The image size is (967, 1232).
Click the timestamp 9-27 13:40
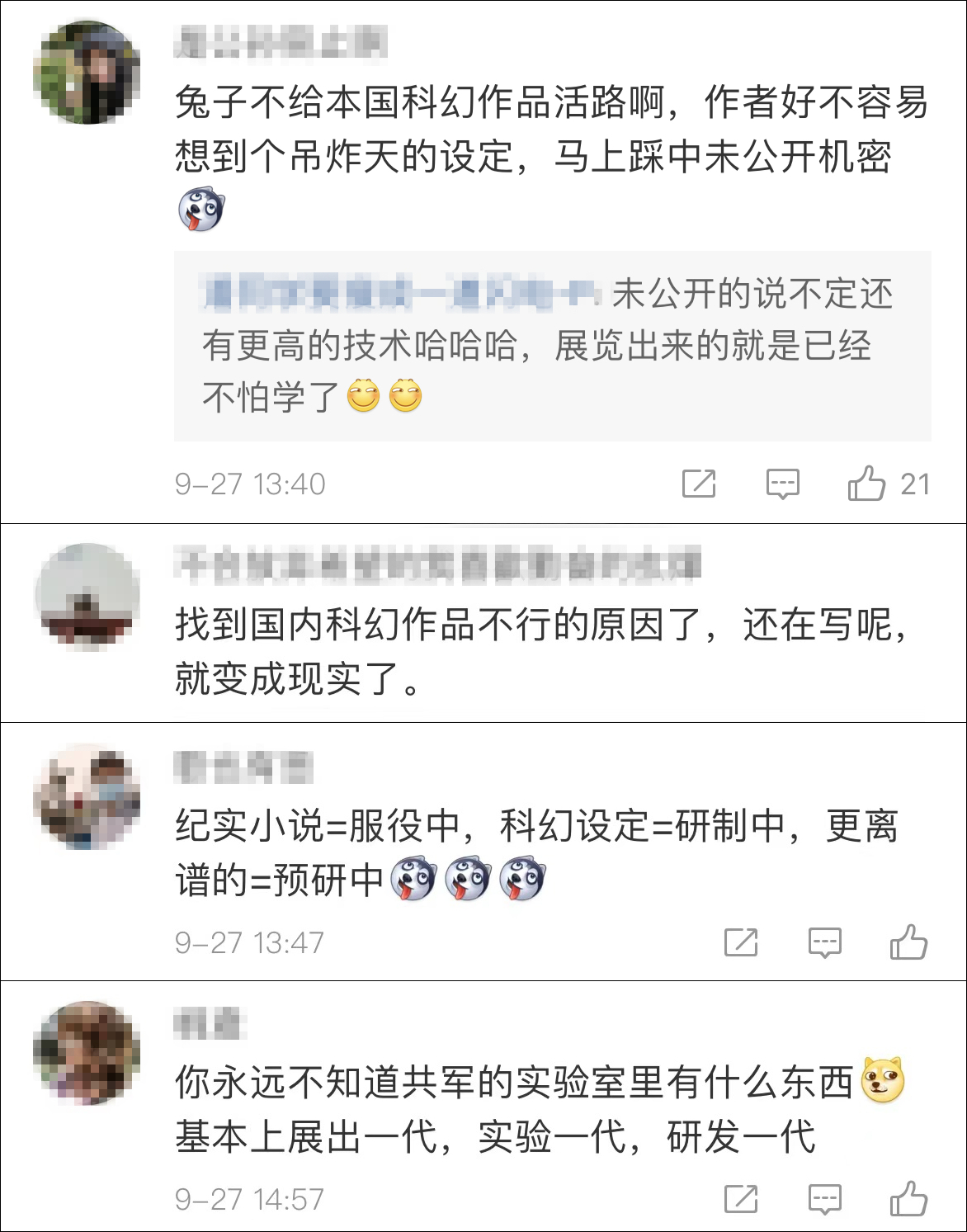tap(249, 483)
